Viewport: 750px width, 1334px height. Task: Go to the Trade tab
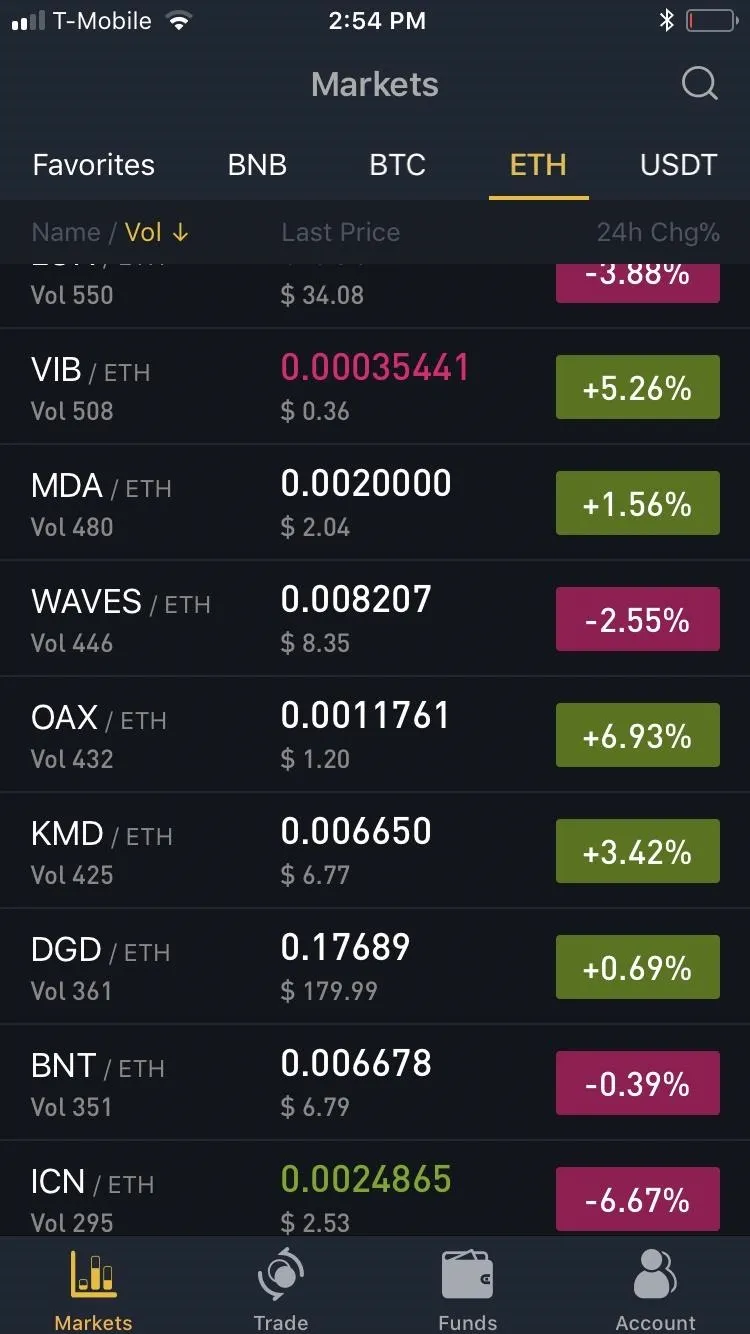(281, 1288)
